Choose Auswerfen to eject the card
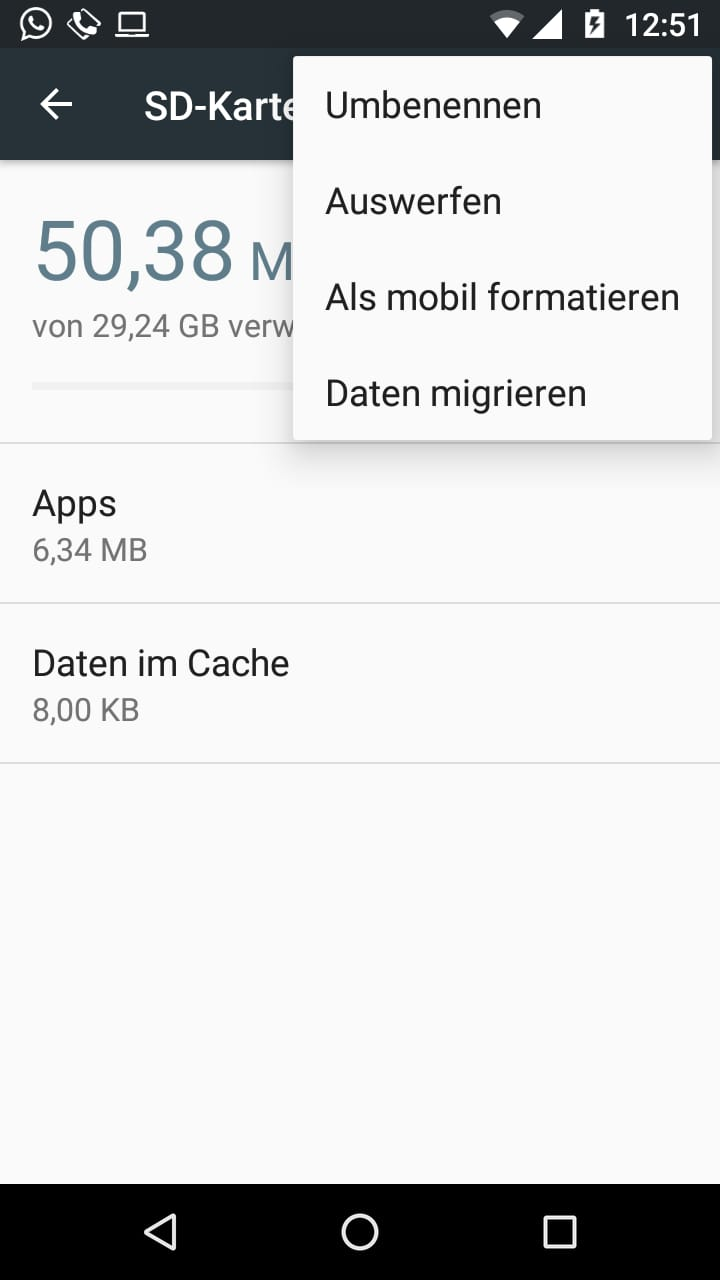This screenshot has height=1280, width=720. (x=502, y=201)
